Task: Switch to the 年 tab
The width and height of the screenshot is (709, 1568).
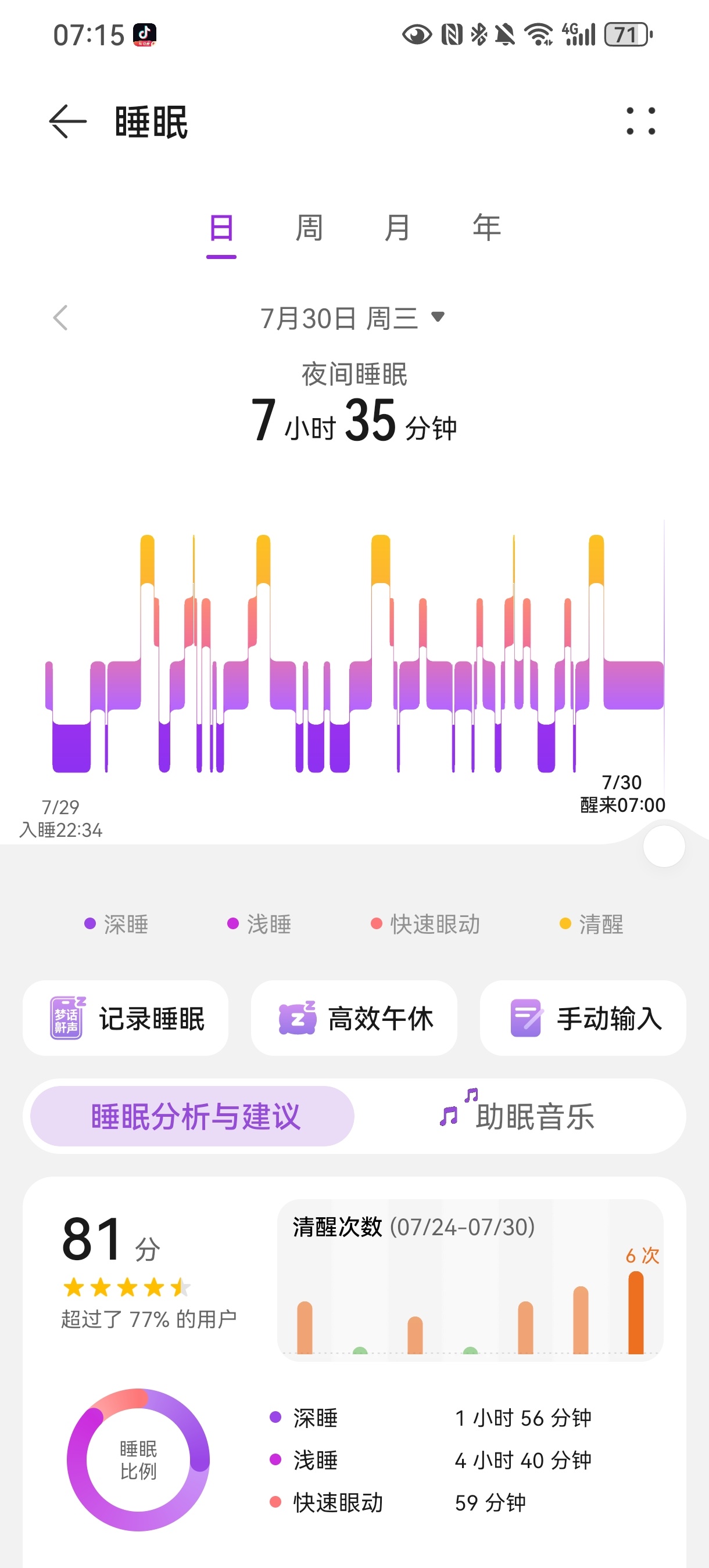Action: pyautogui.click(x=486, y=228)
